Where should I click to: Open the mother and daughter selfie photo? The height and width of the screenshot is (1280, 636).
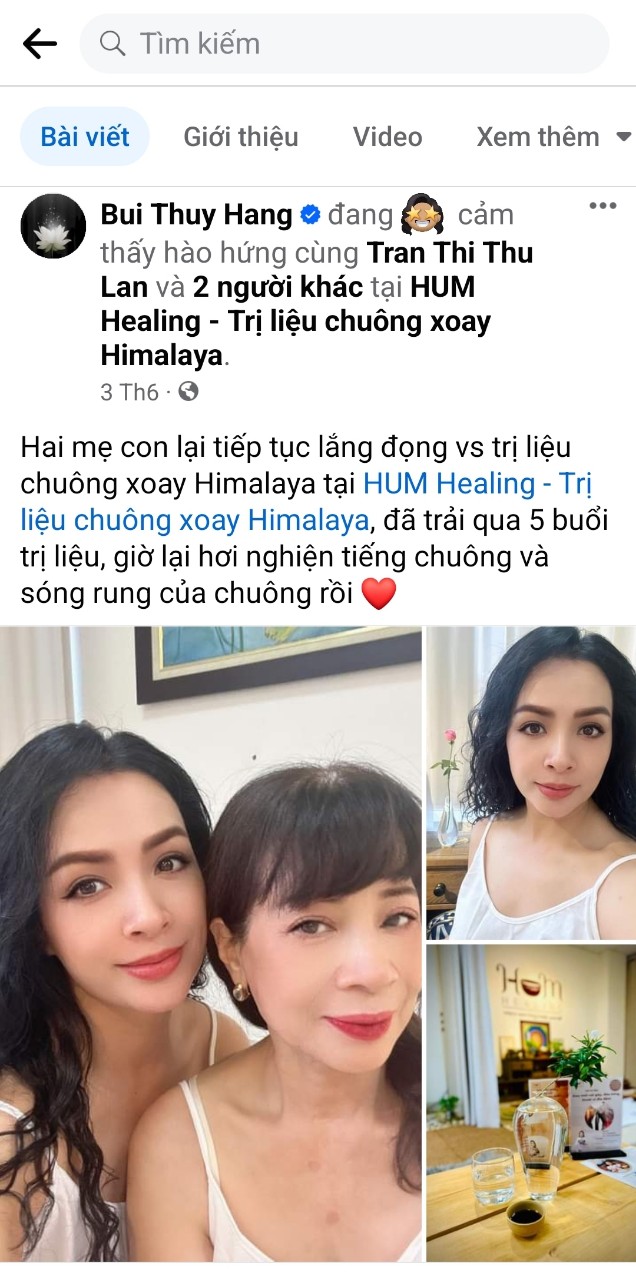pyautogui.click(x=210, y=943)
